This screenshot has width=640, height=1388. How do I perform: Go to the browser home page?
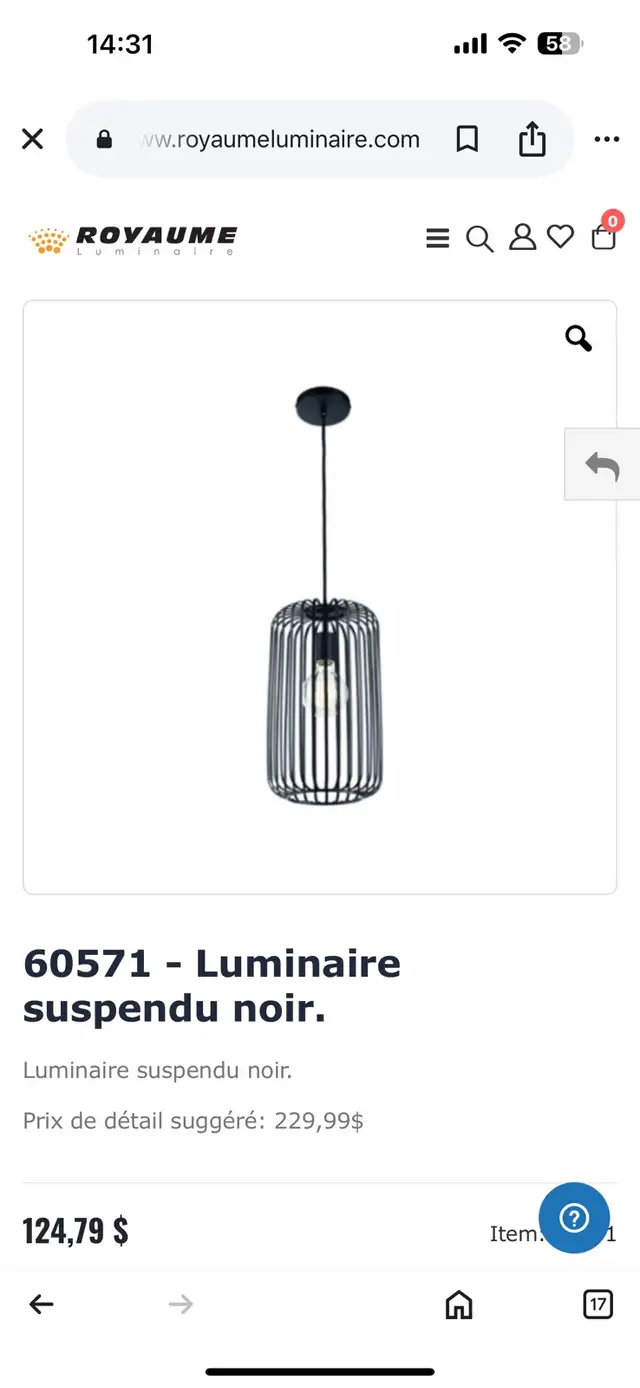(x=458, y=1304)
